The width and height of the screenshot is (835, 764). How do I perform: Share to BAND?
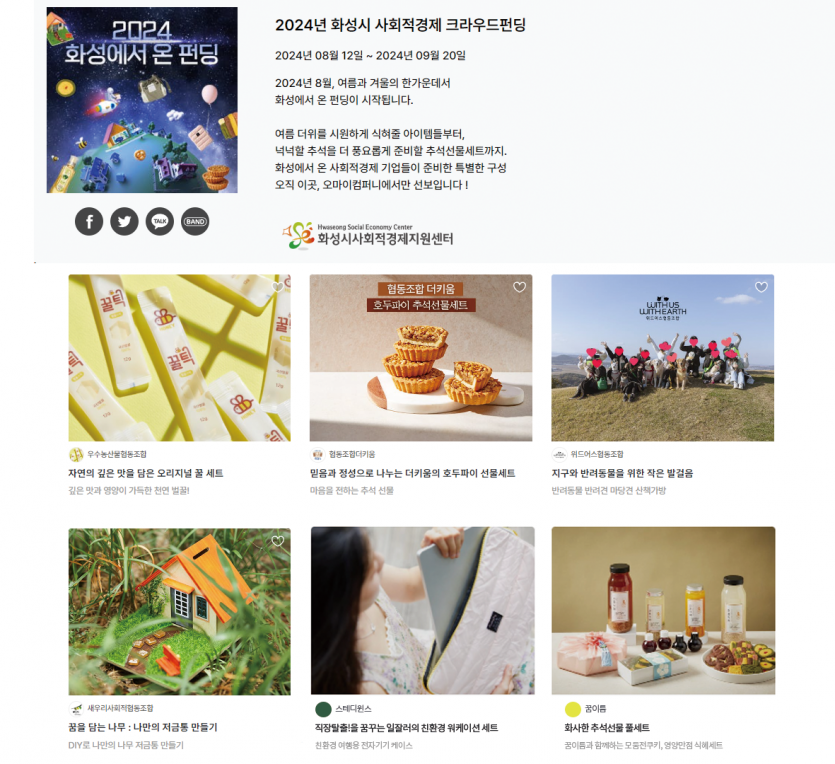point(195,221)
